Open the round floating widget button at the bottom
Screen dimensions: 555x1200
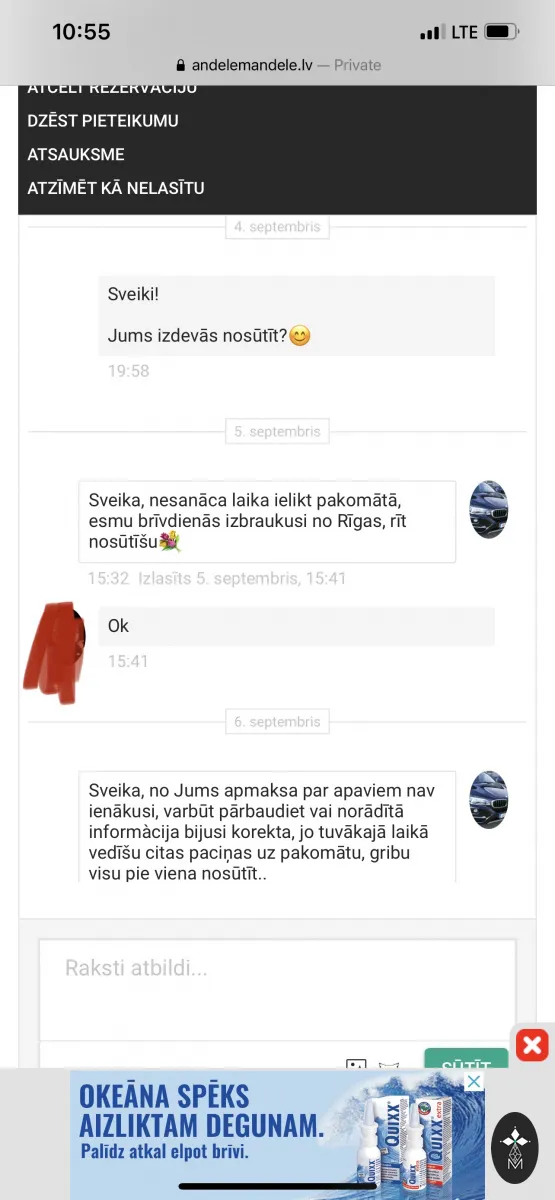516,1148
